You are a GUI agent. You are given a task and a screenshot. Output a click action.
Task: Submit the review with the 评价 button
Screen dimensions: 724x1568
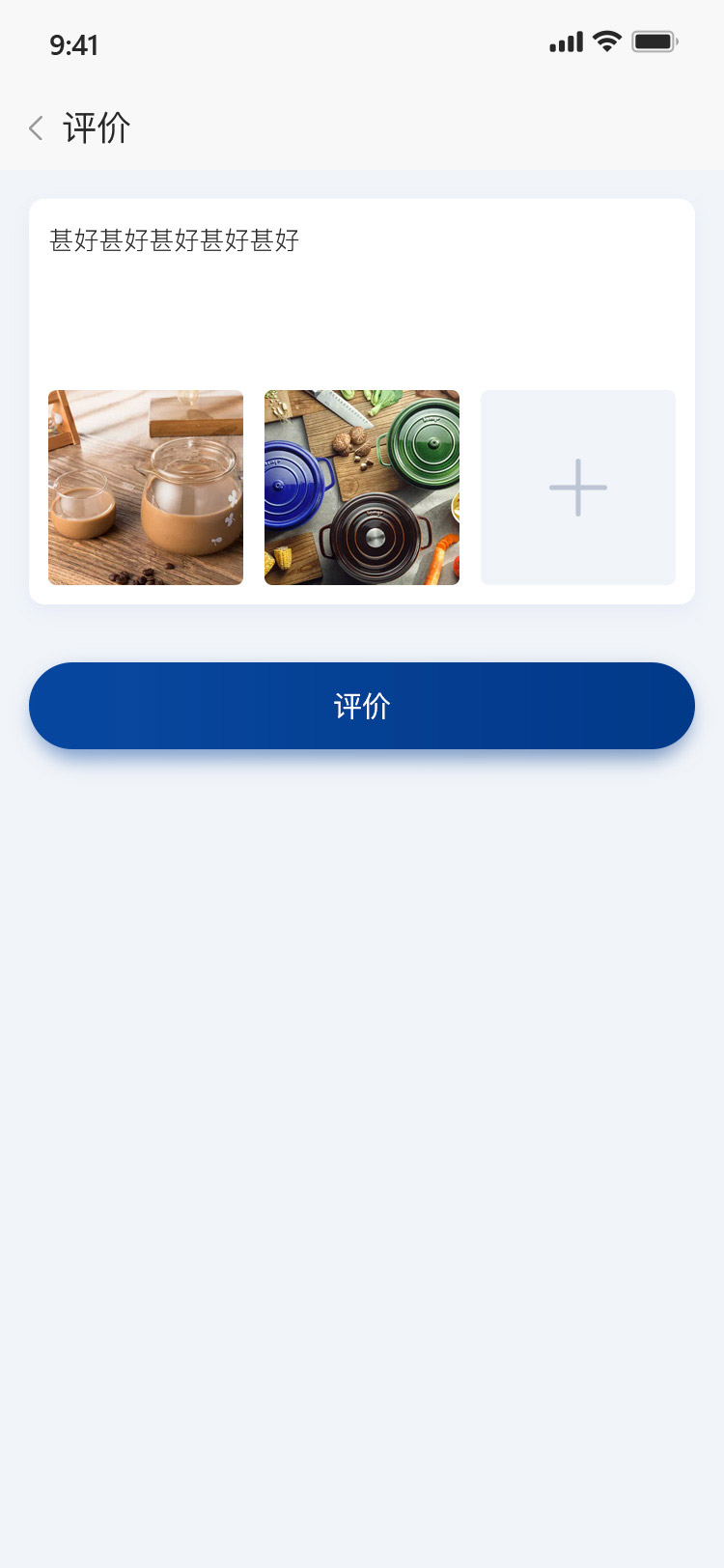[x=362, y=706]
